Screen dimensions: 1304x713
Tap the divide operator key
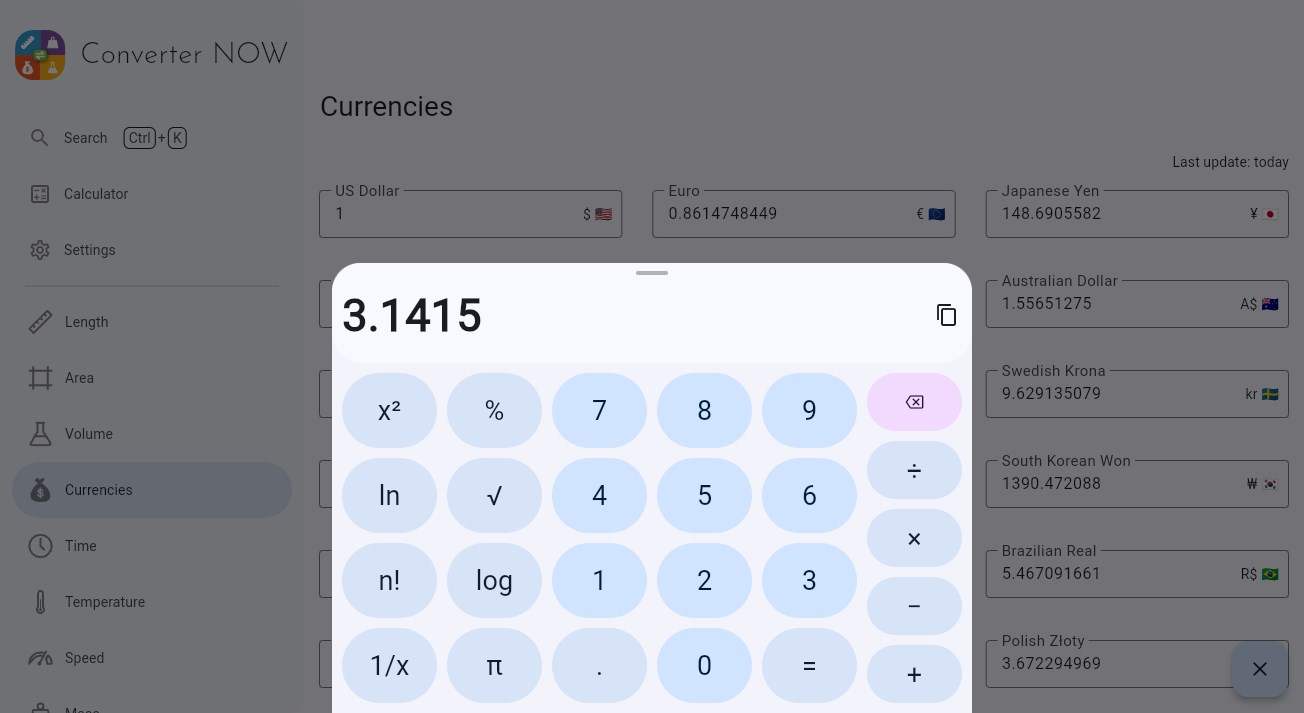point(914,470)
